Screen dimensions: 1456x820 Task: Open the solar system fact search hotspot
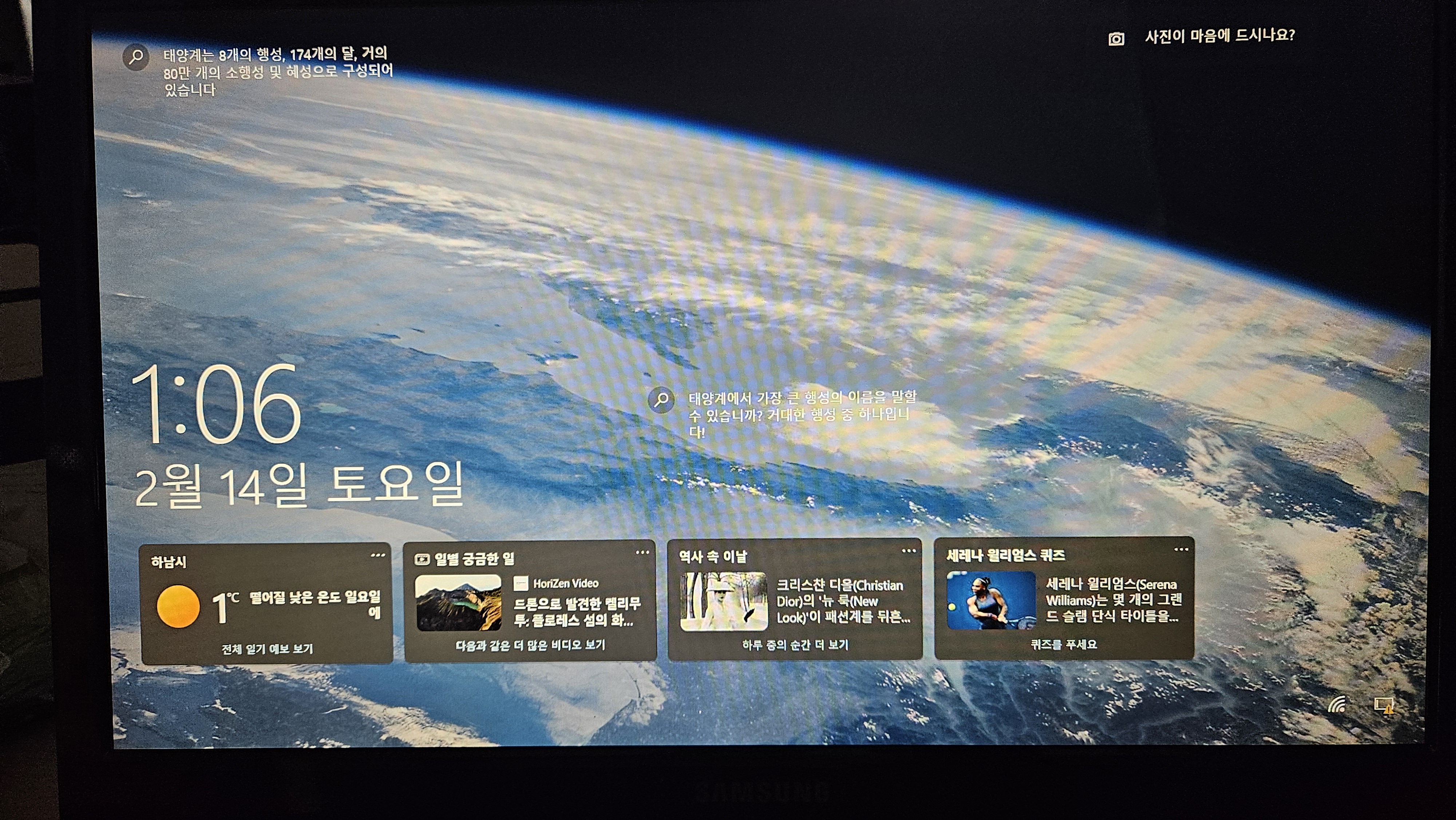pyautogui.click(x=136, y=57)
